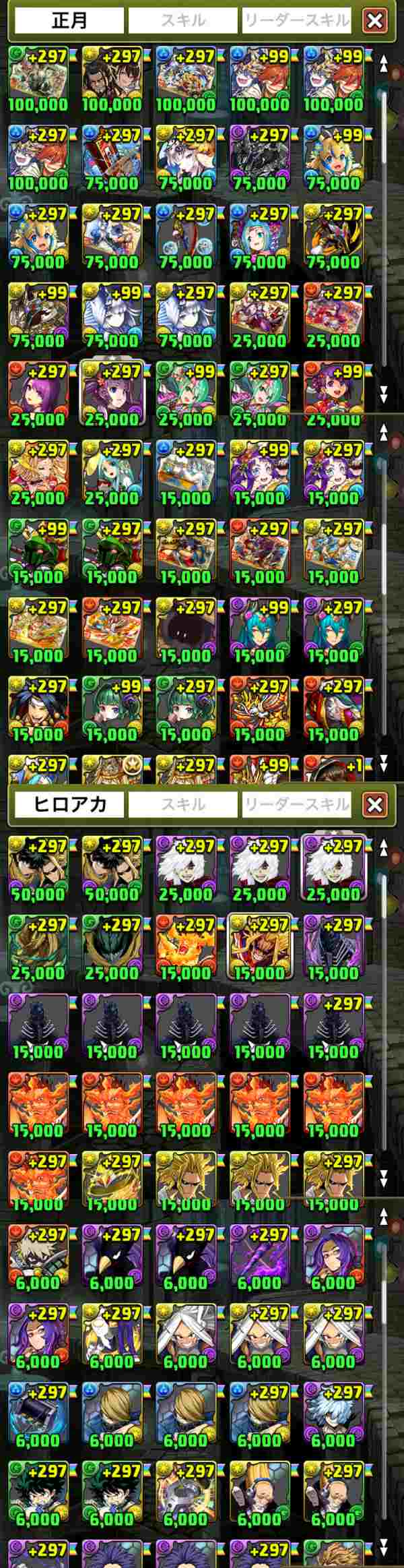Switch to スキル tab beside 正月
Viewport: 404px width, 1568px height.
click(182, 21)
